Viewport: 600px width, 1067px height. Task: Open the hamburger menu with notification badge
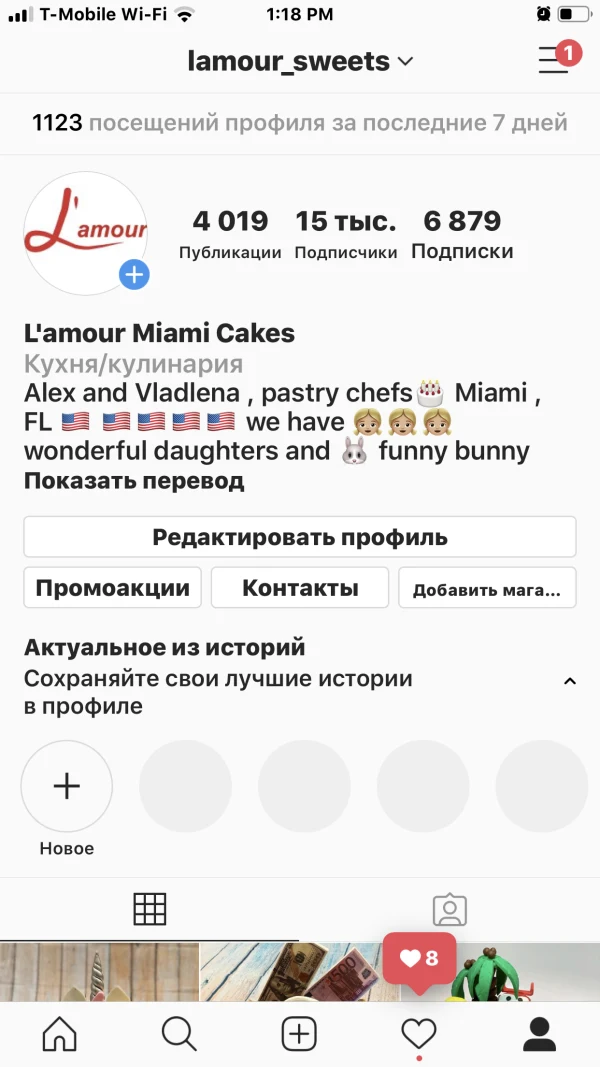point(553,61)
